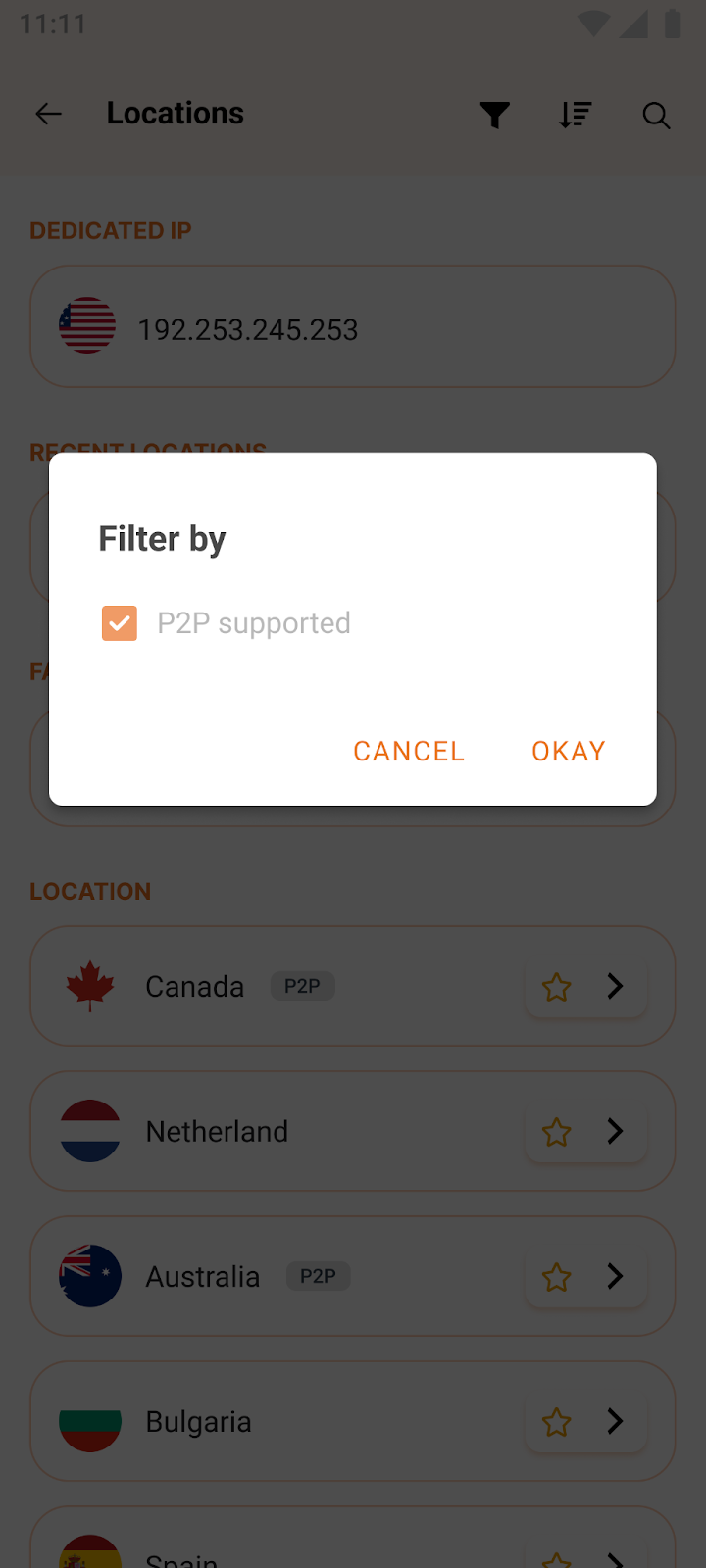
Task: Confirm the filter with OKAY
Action: (568, 751)
